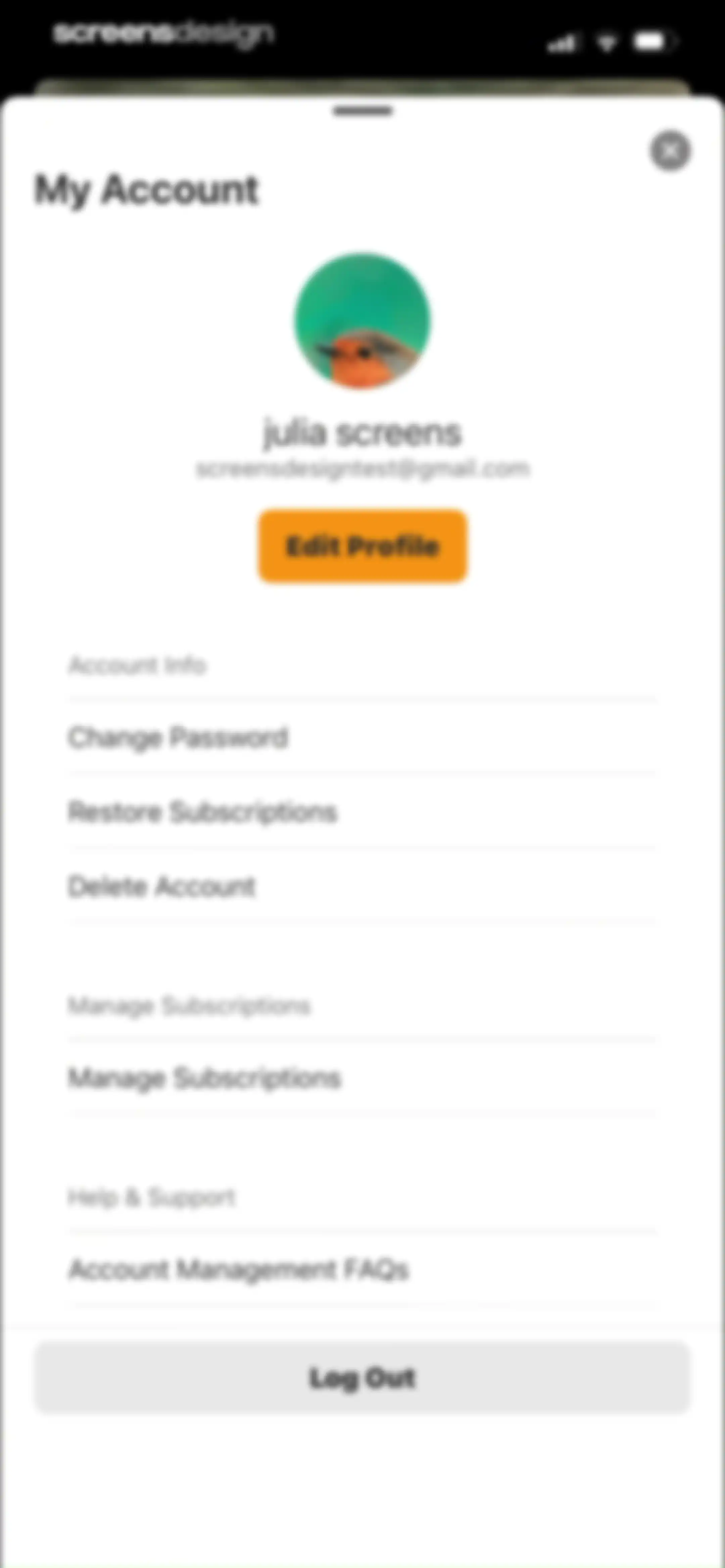Open the Manage Subscriptions row
The width and height of the screenshot is (725, 1568).
click(x=362, y=1077)
